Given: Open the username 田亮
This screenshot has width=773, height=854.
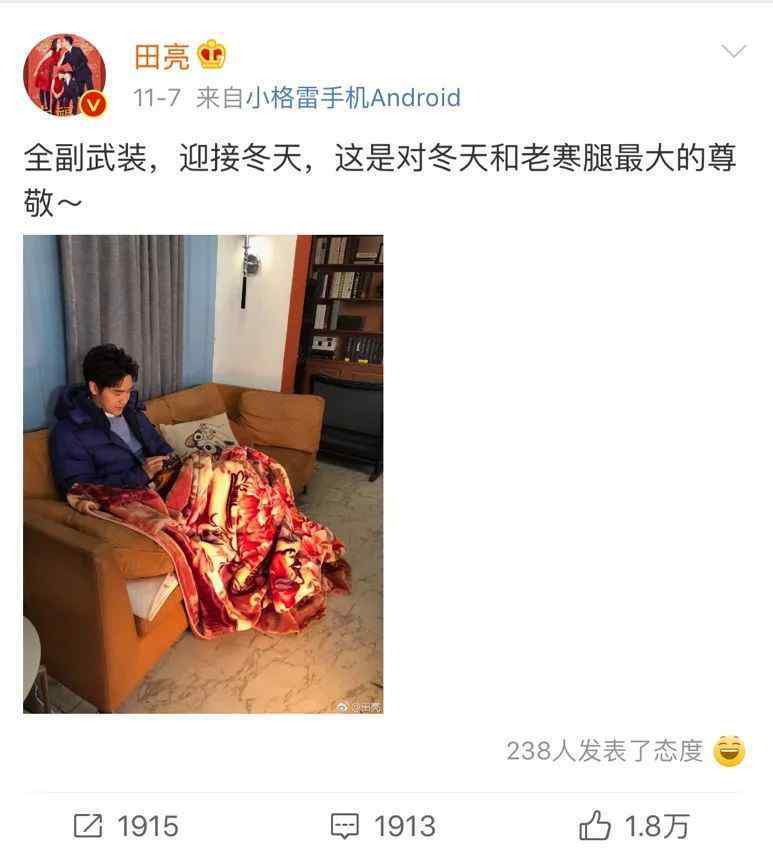Looking at the screenshot, I should coord(162,56).
